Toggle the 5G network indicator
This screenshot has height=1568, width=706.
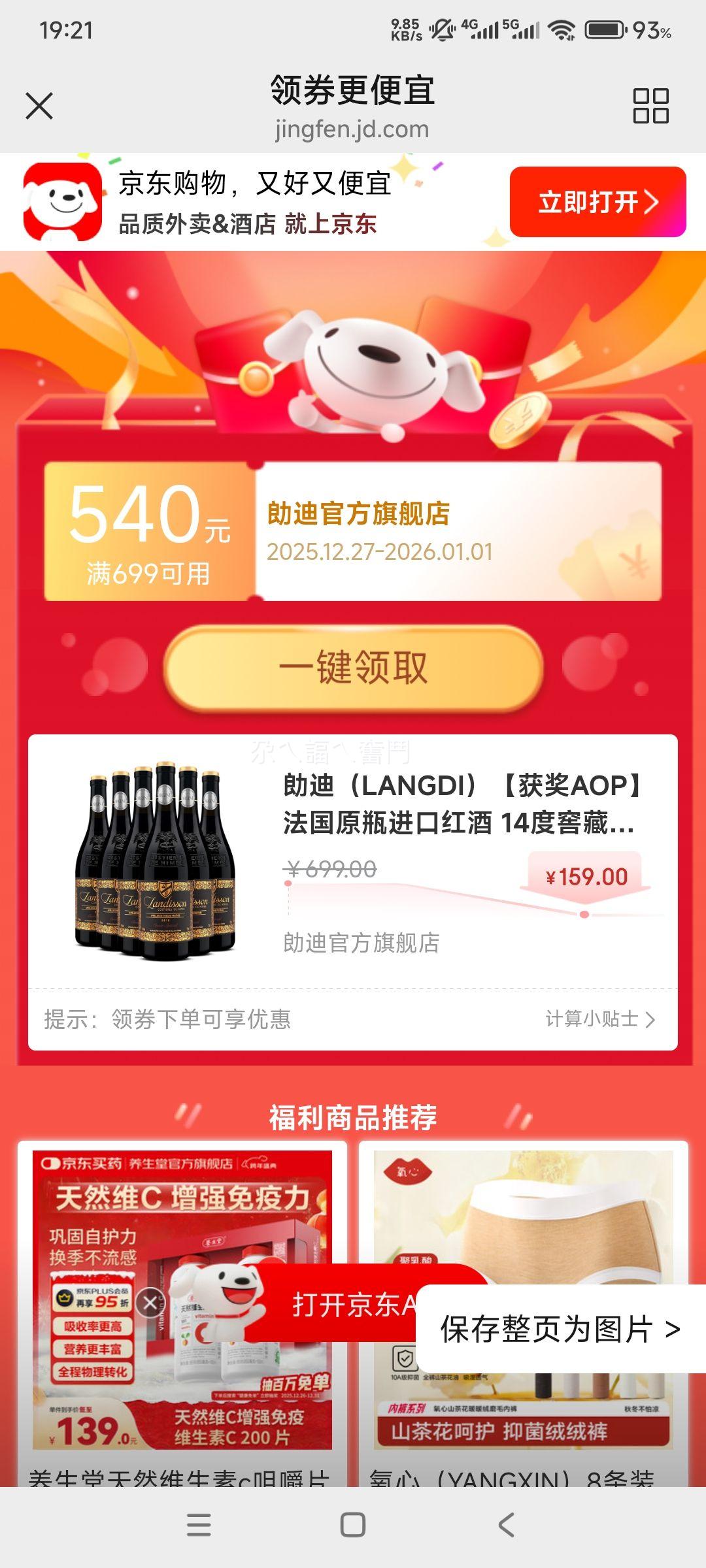click(523, 29)
